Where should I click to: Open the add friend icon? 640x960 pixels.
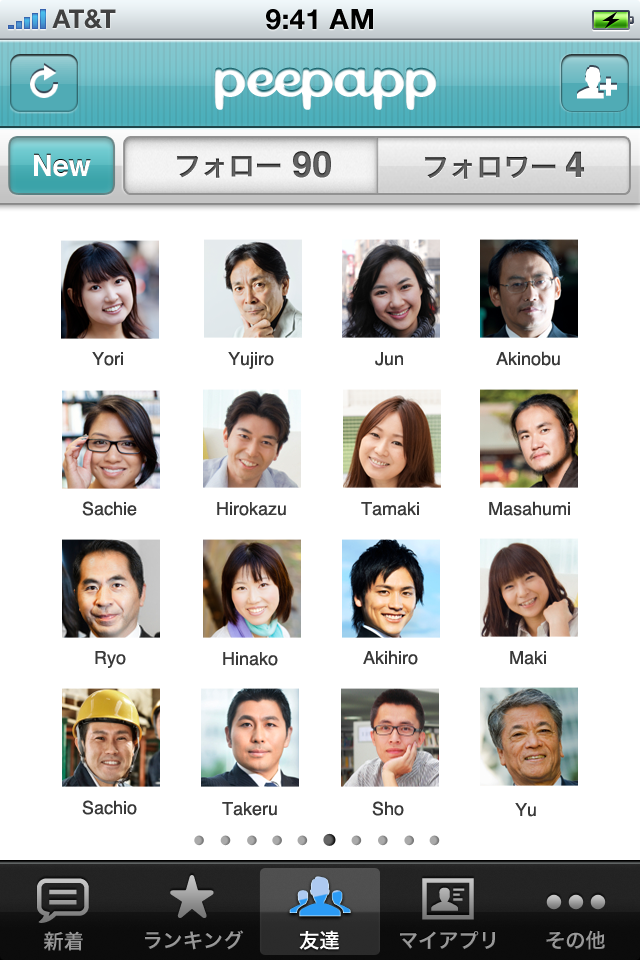(x=594, y=83)
